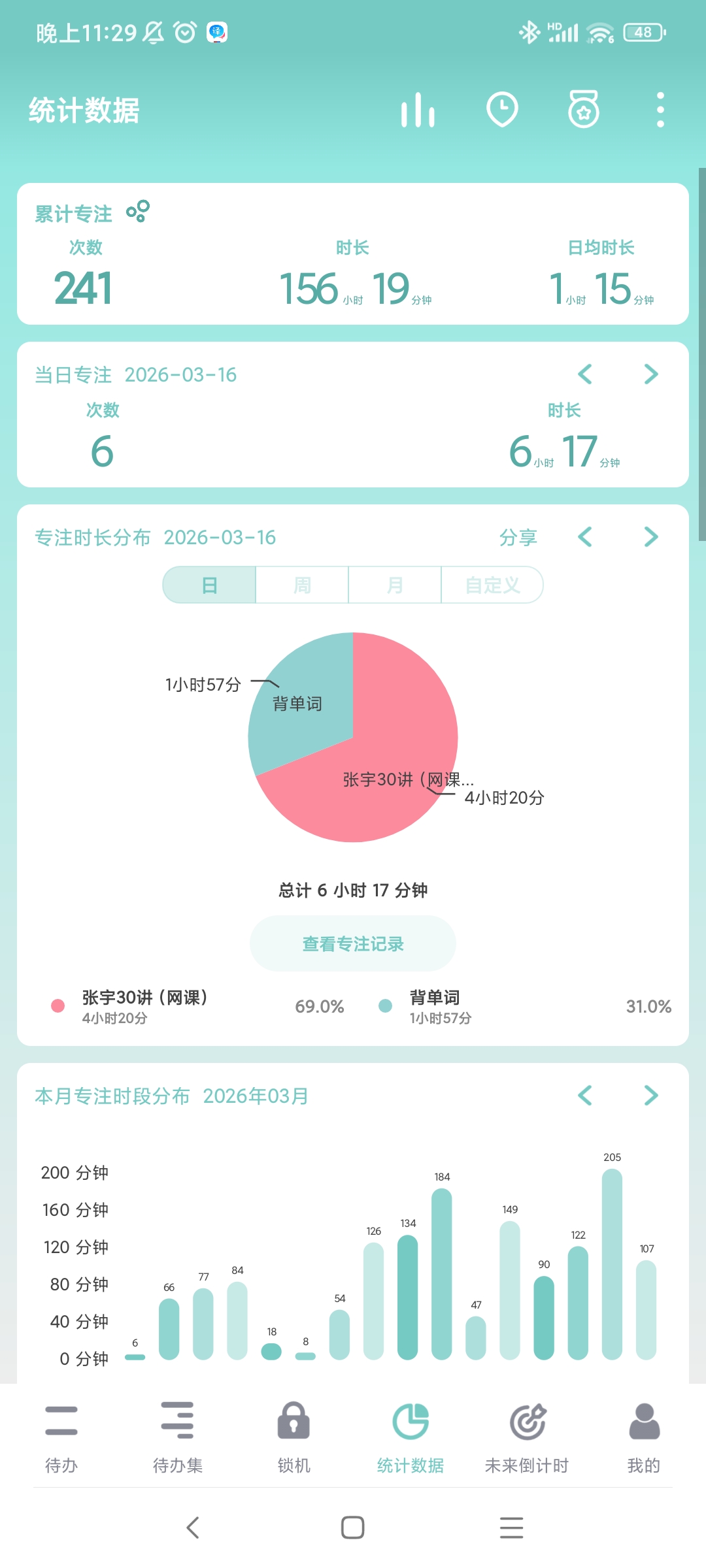This screenshot has height=1568, width=706.
Task: Tap 查看专注记录 button
Action: click(353, 943)
